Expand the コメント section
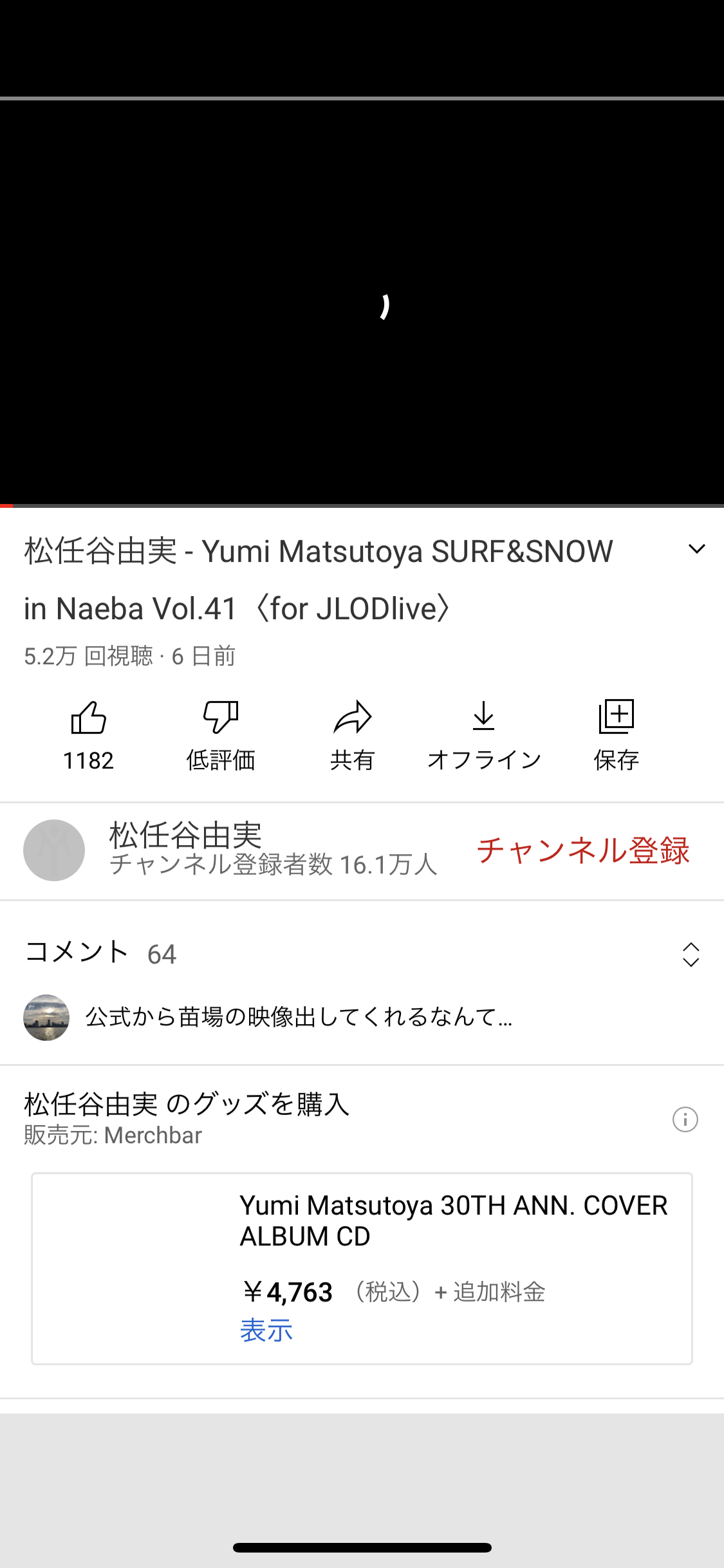The image size is (724, 1568). pos(691,955)
